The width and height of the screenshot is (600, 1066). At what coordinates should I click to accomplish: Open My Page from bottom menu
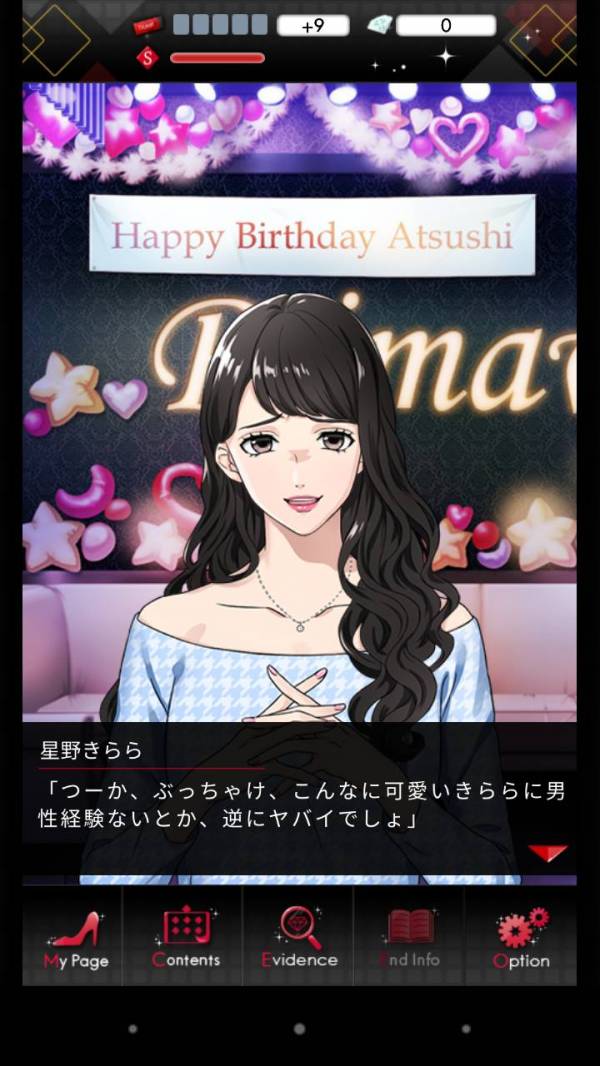coord(76,938)
